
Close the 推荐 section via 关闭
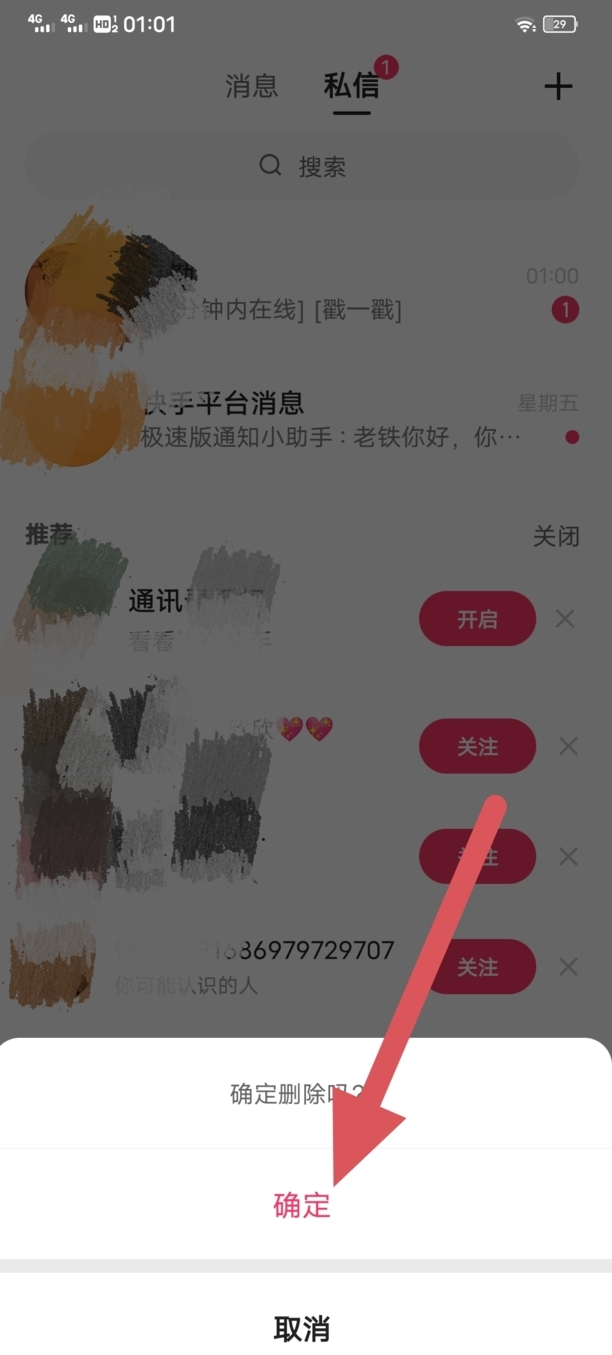(555, 536)
